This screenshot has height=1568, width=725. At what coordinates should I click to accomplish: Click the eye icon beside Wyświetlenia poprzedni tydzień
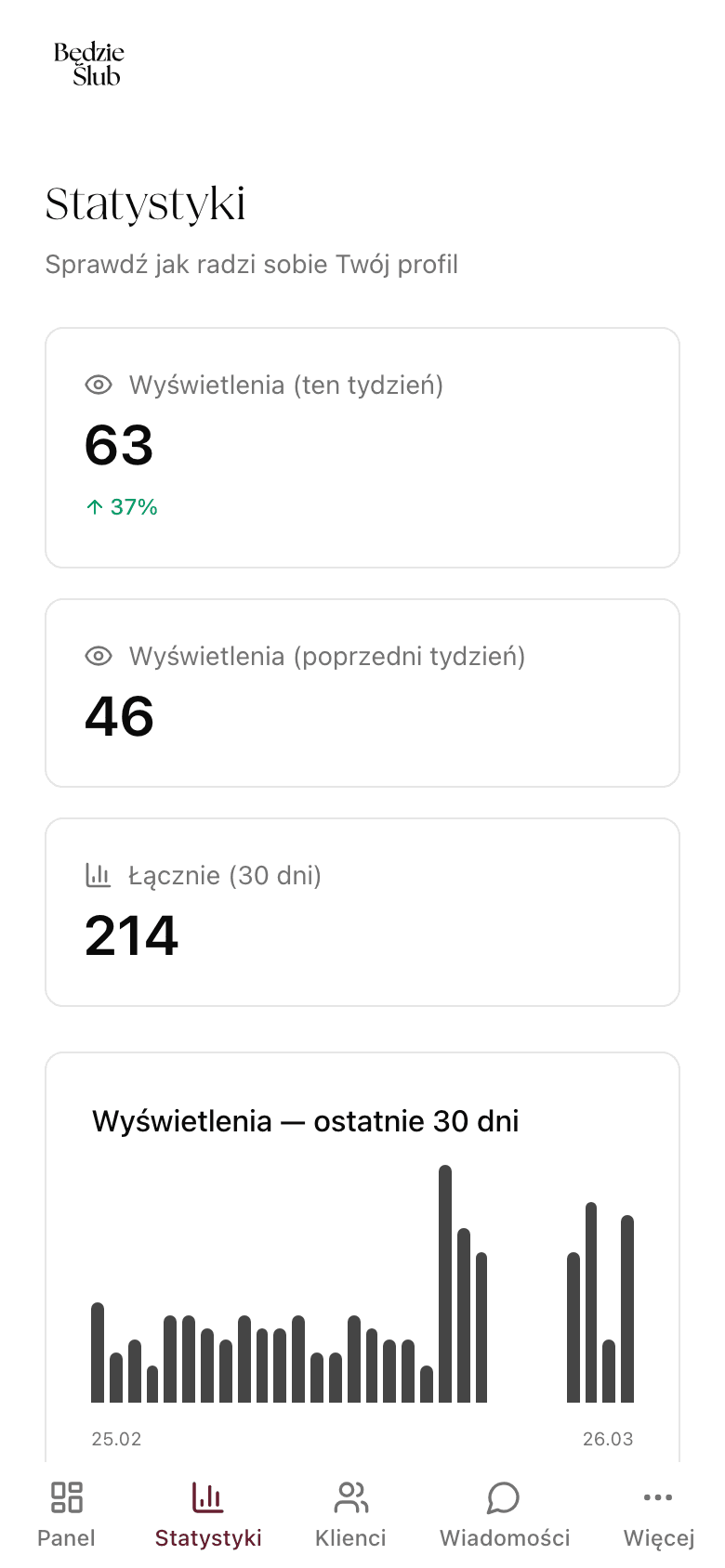[x=99, y=656]
